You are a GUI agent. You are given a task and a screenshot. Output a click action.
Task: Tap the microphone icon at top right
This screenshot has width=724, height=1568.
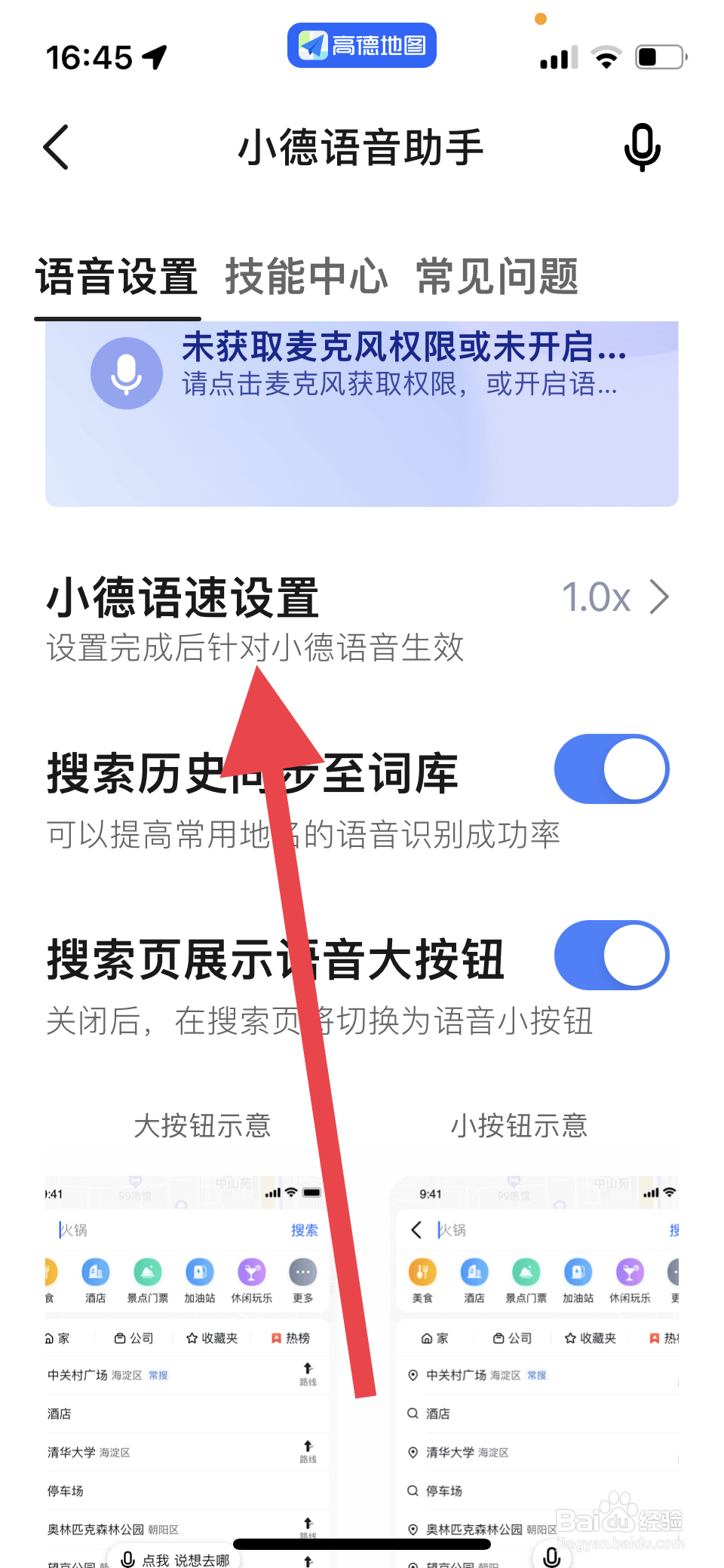643,148
